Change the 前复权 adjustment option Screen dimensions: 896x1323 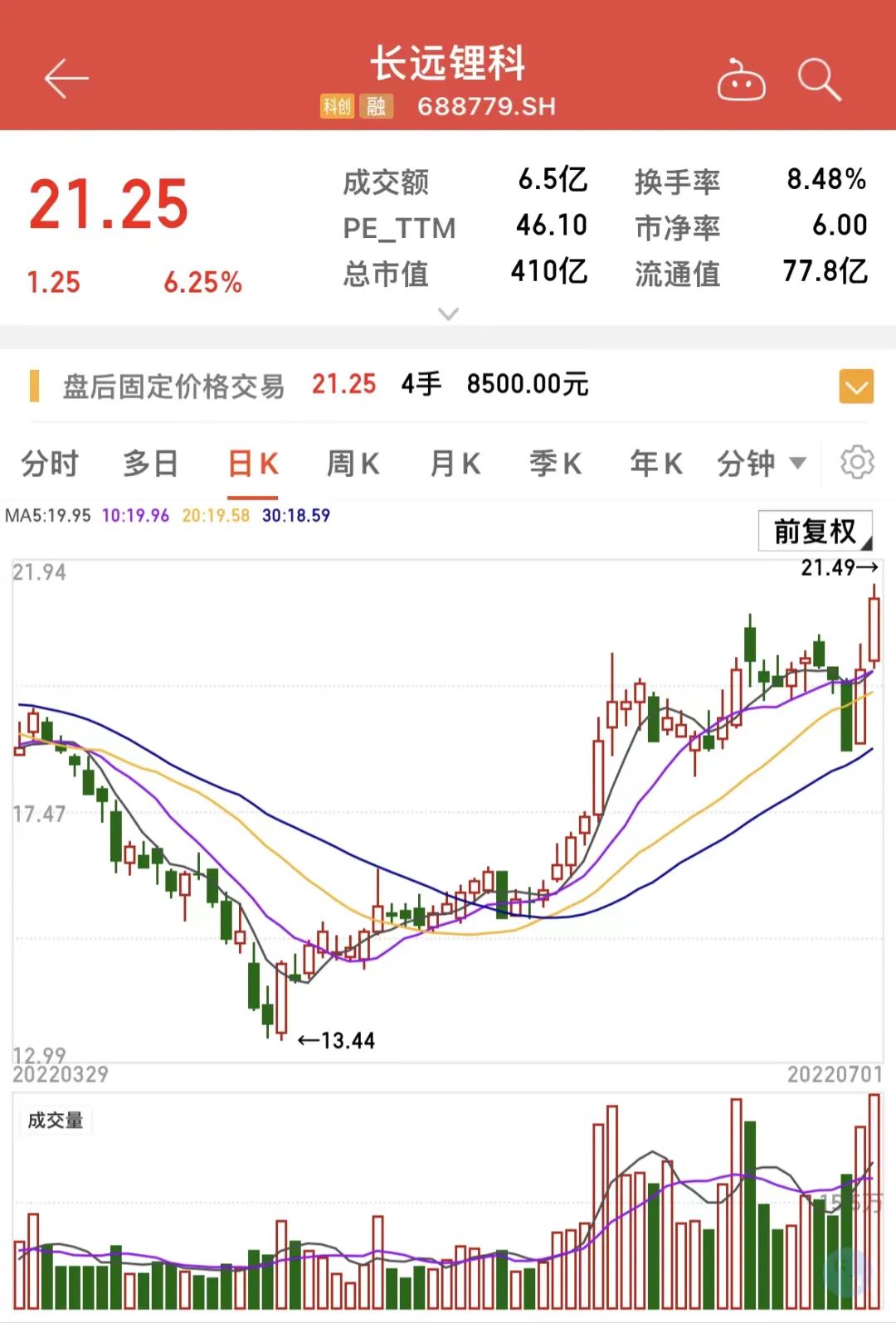point(815,531)
